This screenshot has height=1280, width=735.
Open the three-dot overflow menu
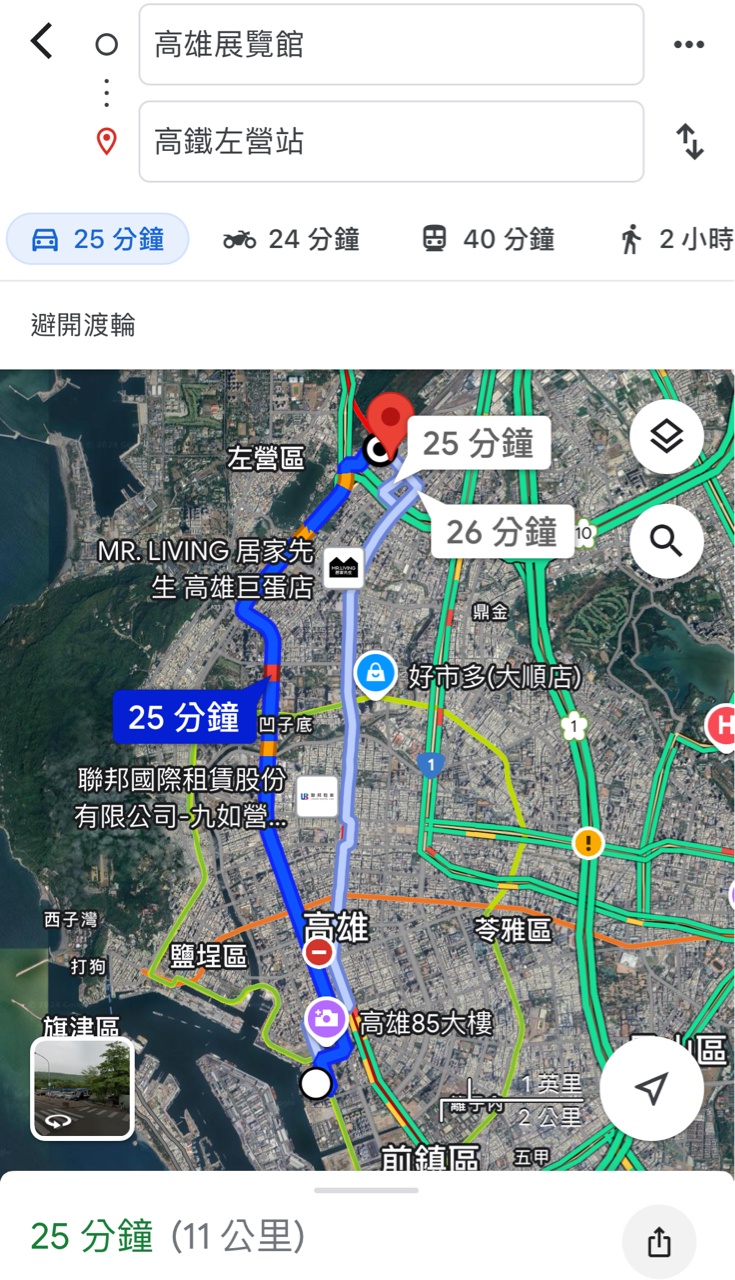pyautogui.click(x=689, y=45)
